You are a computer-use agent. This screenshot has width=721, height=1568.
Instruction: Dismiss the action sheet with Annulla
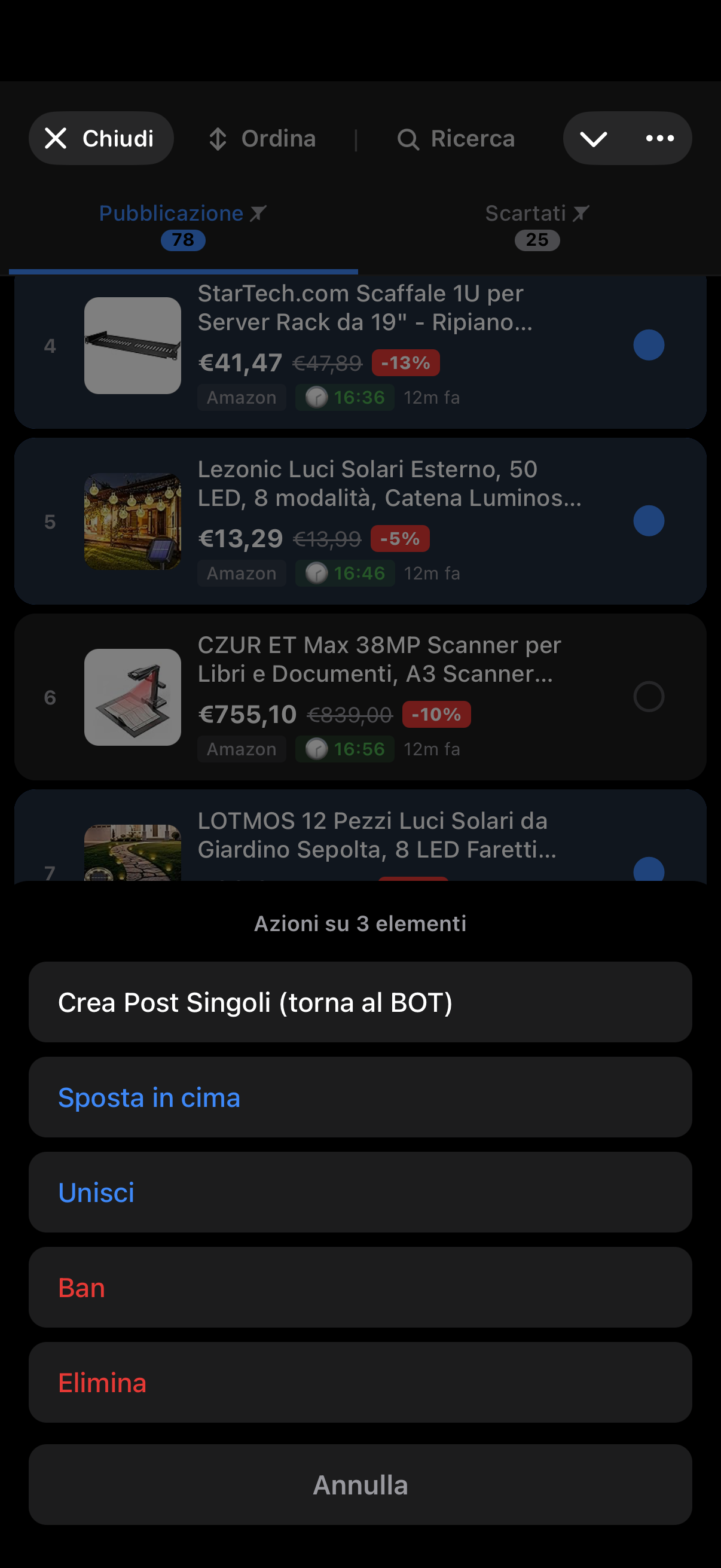click(x=360, y=1484)
